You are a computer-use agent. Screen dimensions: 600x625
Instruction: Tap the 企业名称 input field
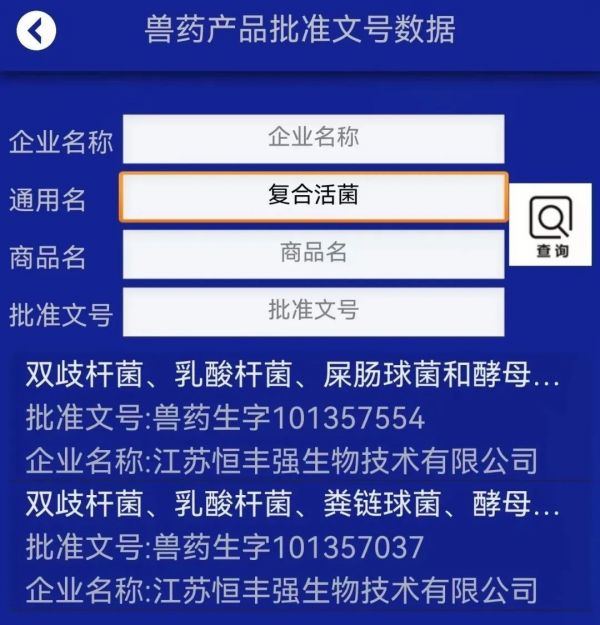point(313,138)
